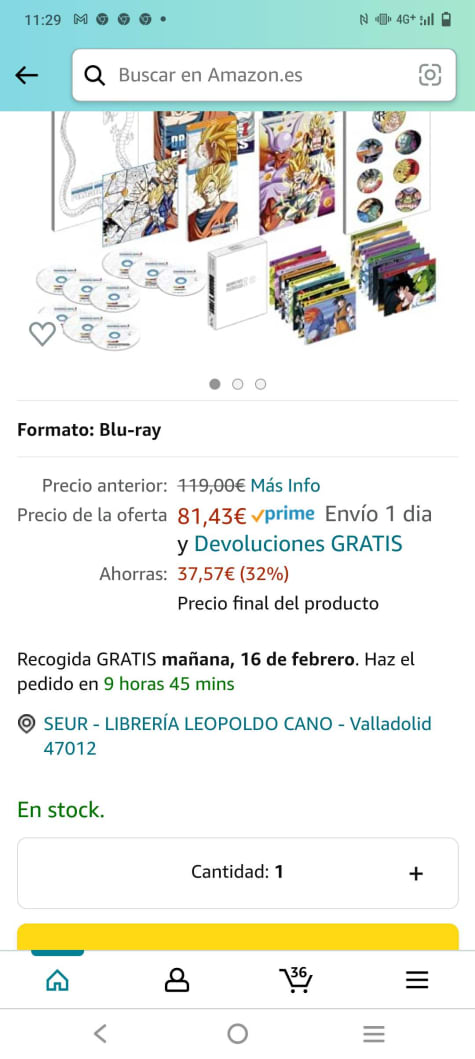Viewport: 475px width, 1059px height.
Task: Open the hamburger menu tab
Action: coord(417,980)
